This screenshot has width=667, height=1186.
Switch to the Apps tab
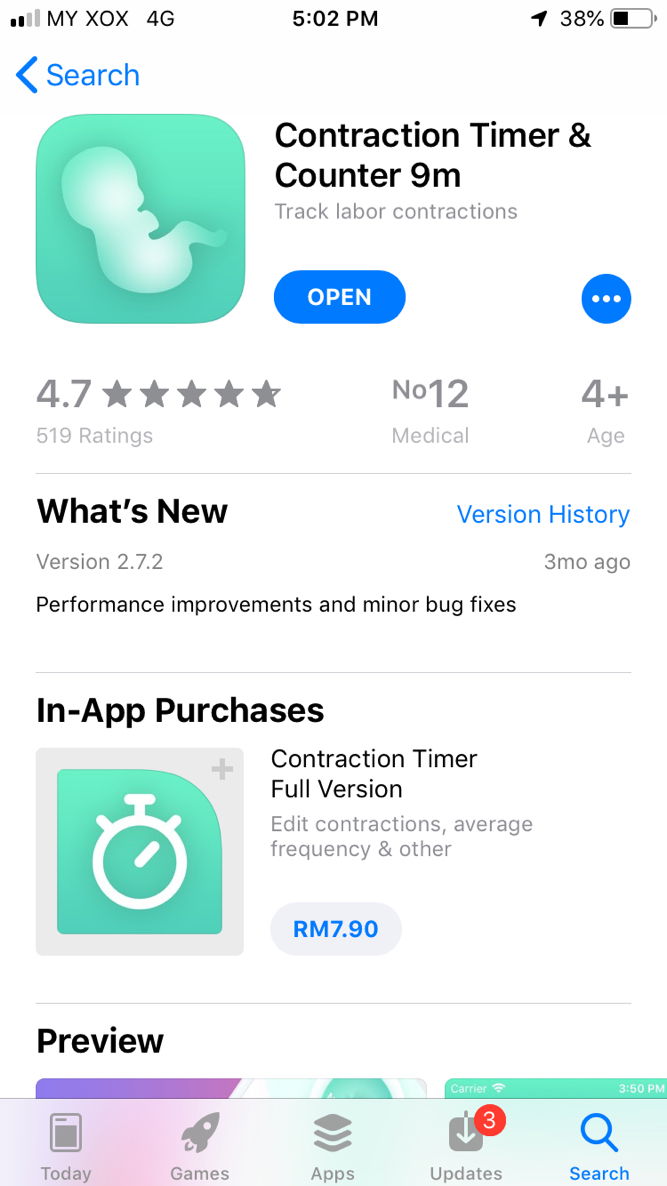click(332, 1147)
